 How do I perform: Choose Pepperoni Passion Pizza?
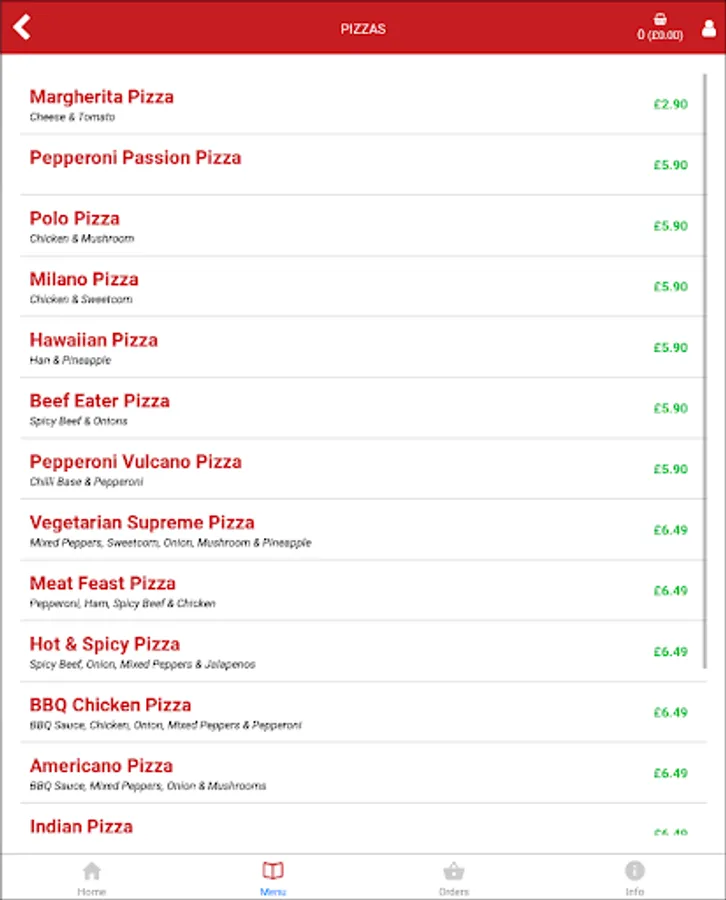pos(135,158)
